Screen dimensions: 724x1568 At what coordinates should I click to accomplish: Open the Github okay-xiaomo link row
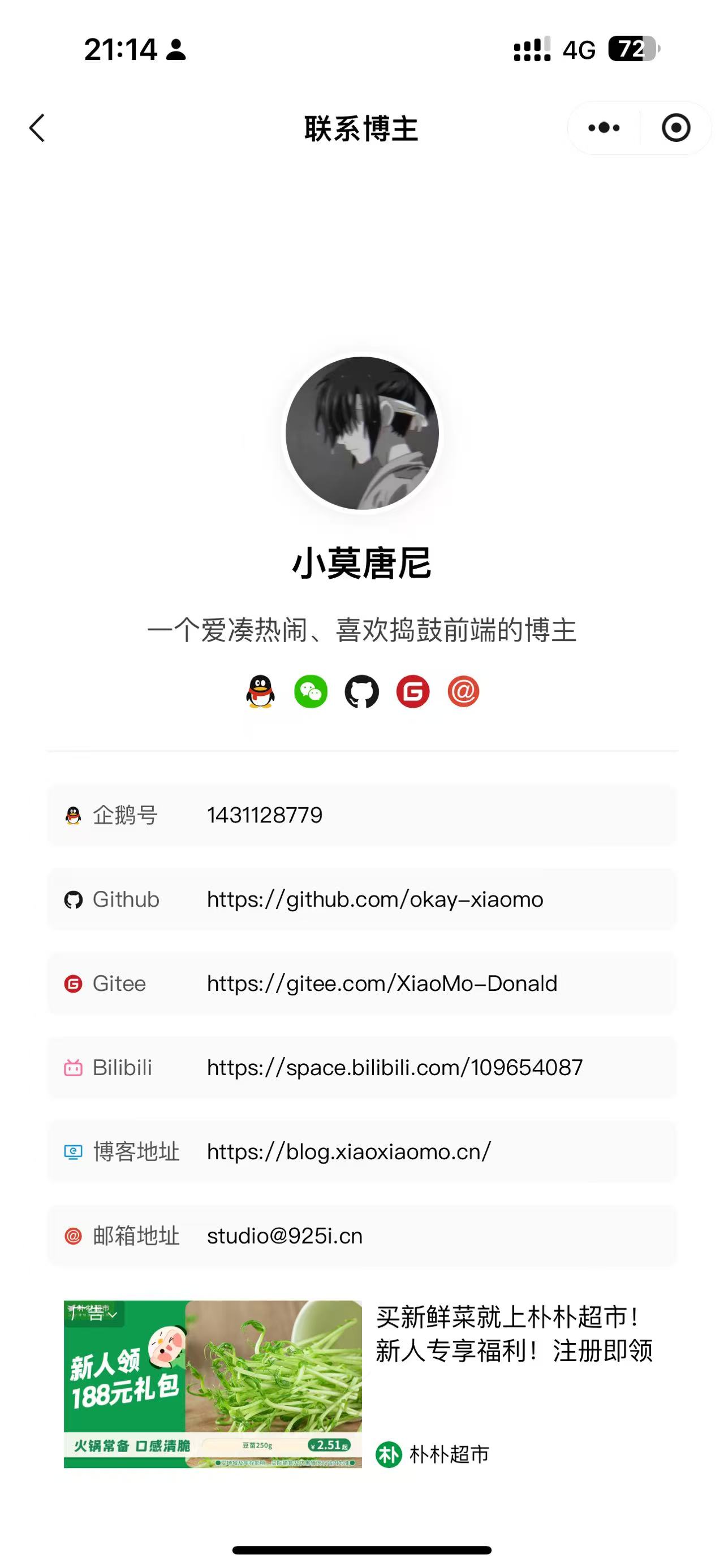361,899
